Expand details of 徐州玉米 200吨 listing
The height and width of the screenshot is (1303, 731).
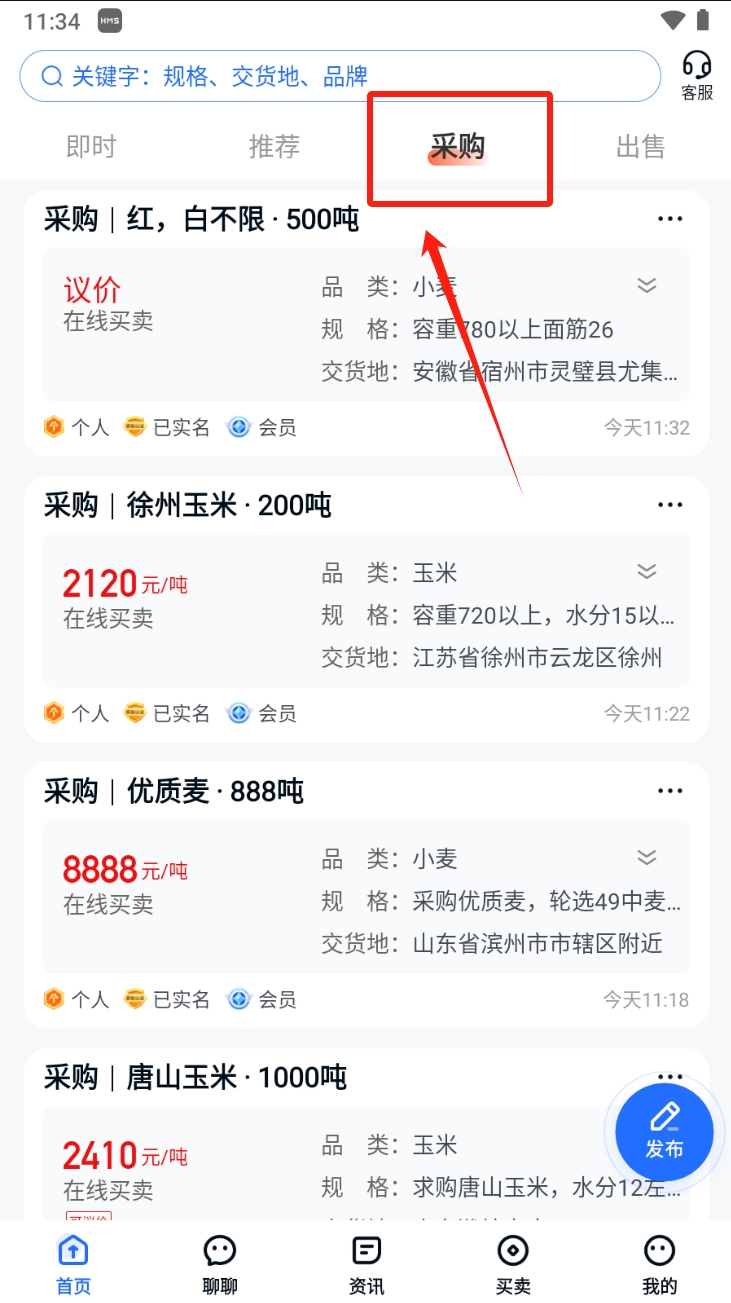[647, 572]
